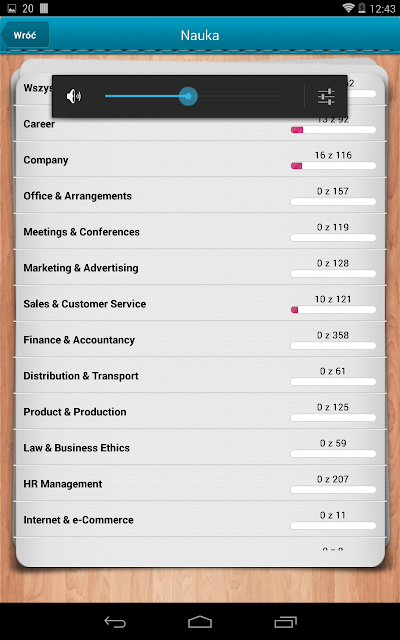This screenshot has height=640, width=400.
Task: Open Sales & Customer Service
Action: click(200, 304)
